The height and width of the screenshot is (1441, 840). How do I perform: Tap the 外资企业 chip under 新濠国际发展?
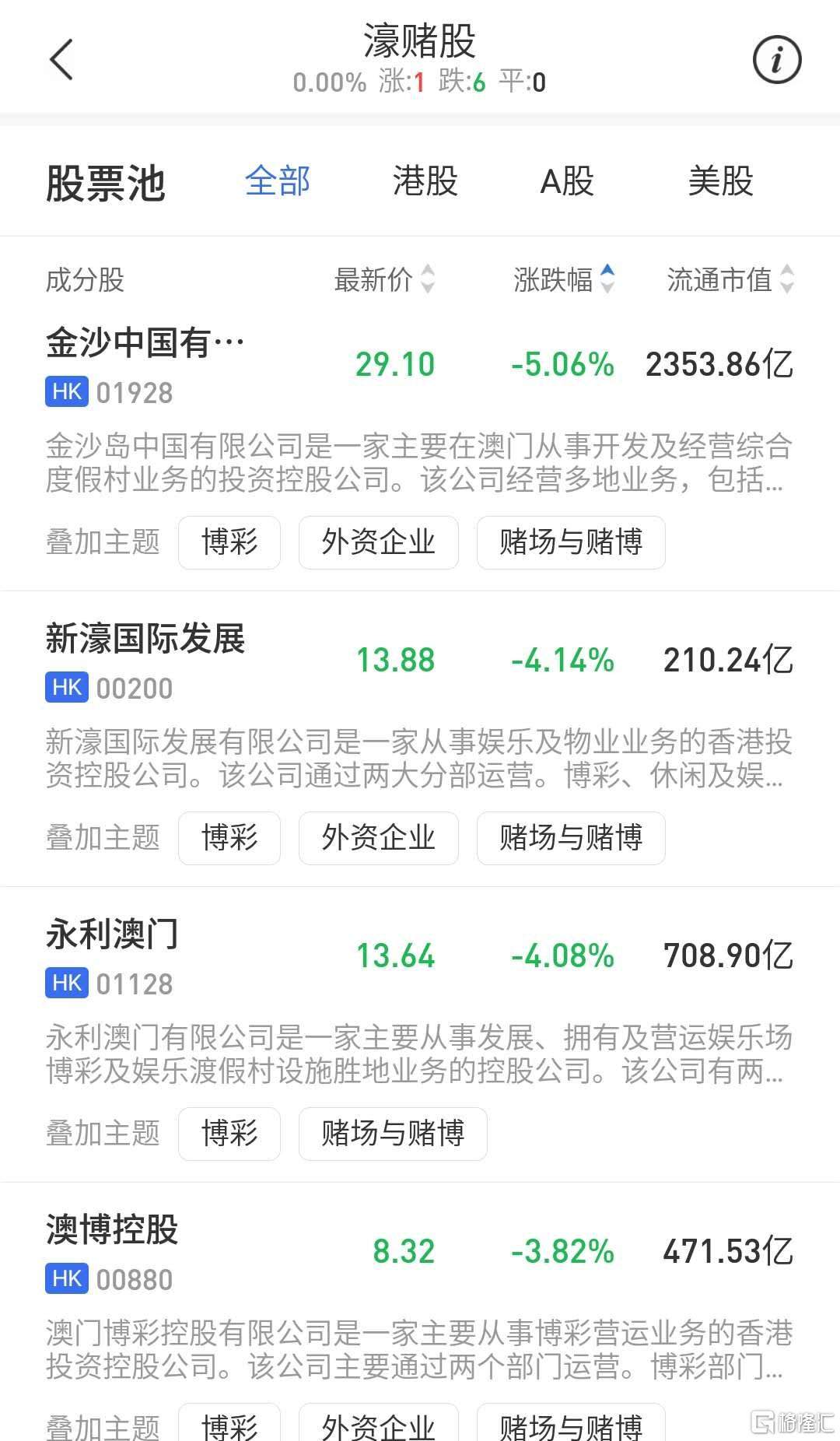(x=379, y=838)
